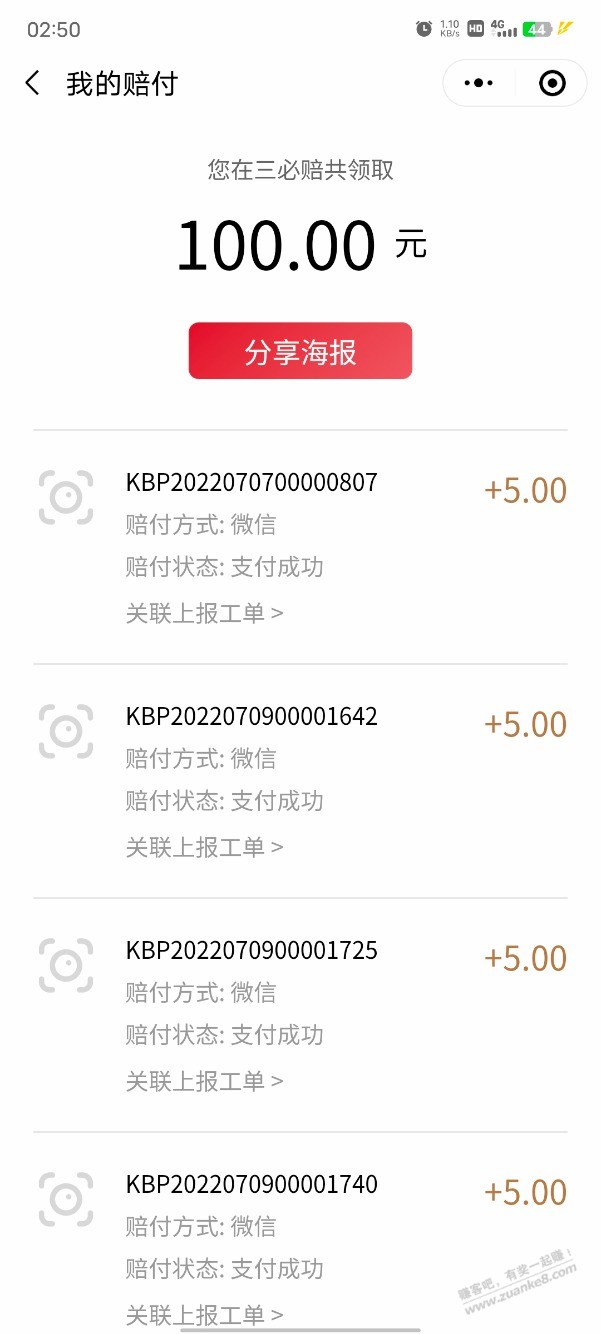Viewport: 601px width, 1334px height.
Task: Go back from 我的赔付 page
Action: (33, 83)
